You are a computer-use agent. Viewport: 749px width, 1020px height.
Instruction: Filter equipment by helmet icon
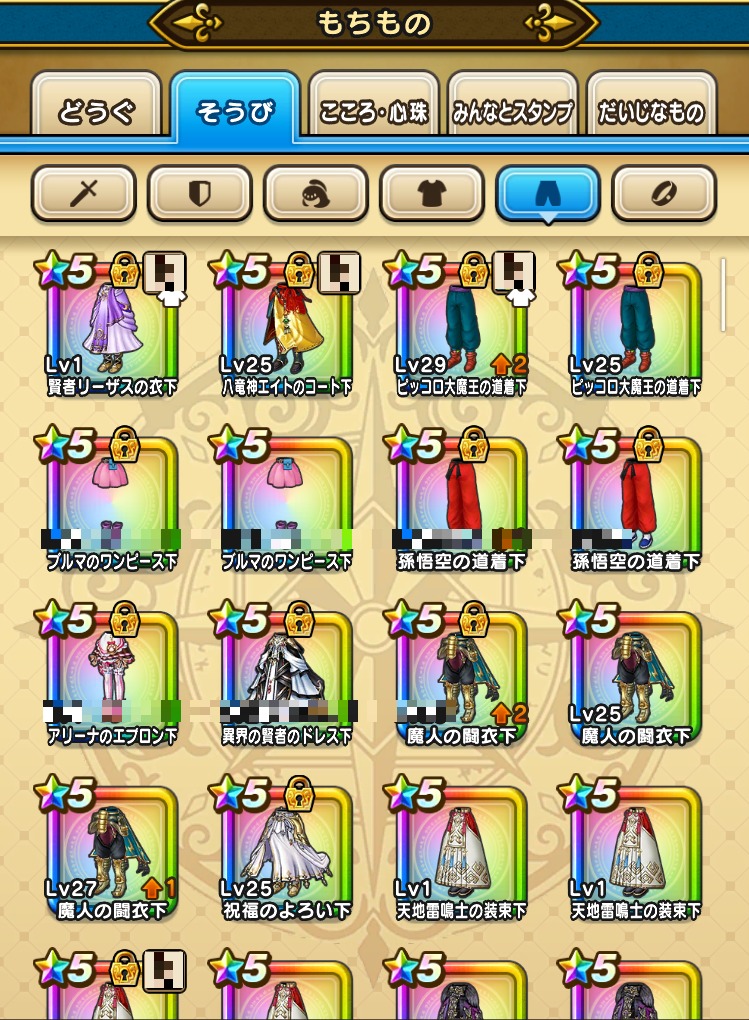coord(315,193)
